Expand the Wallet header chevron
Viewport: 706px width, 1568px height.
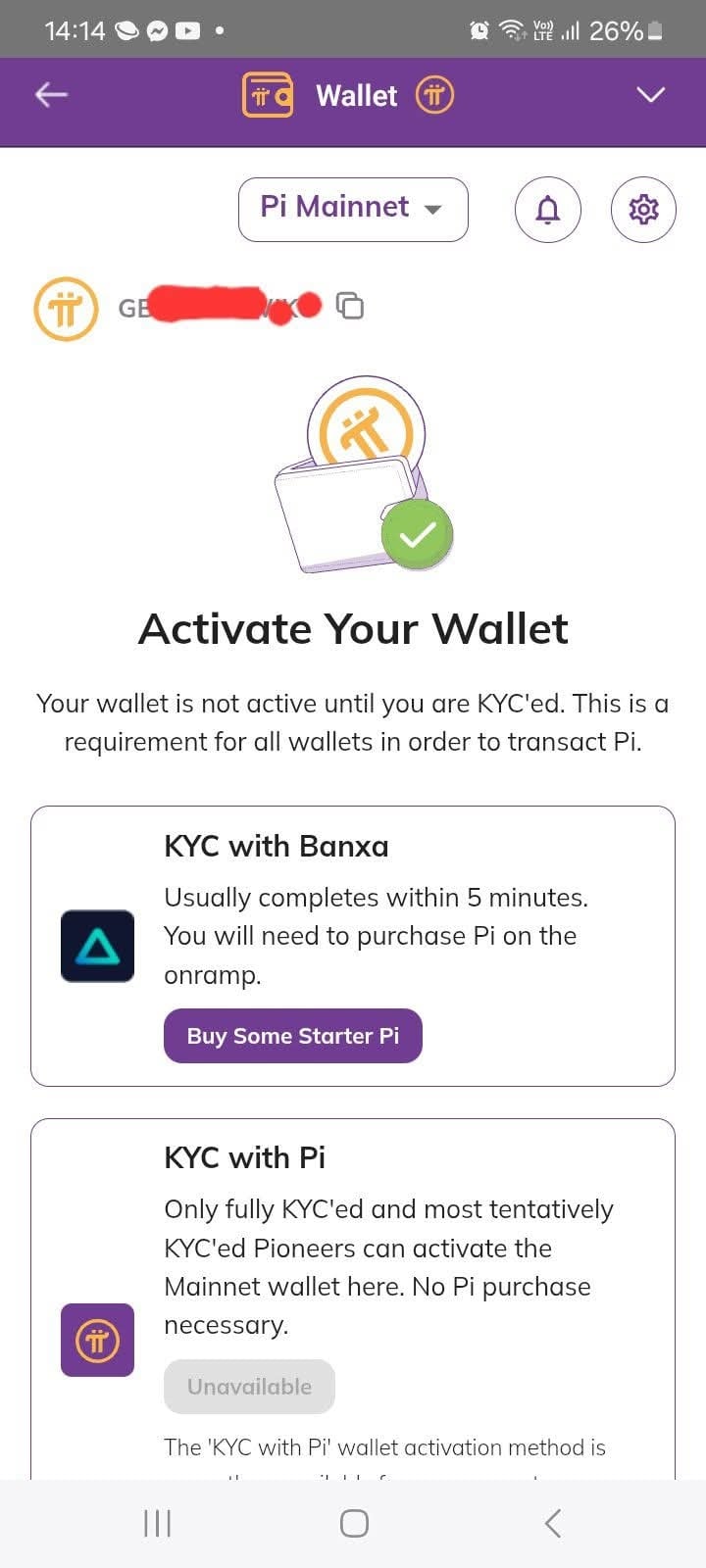[x=651, y=94]
